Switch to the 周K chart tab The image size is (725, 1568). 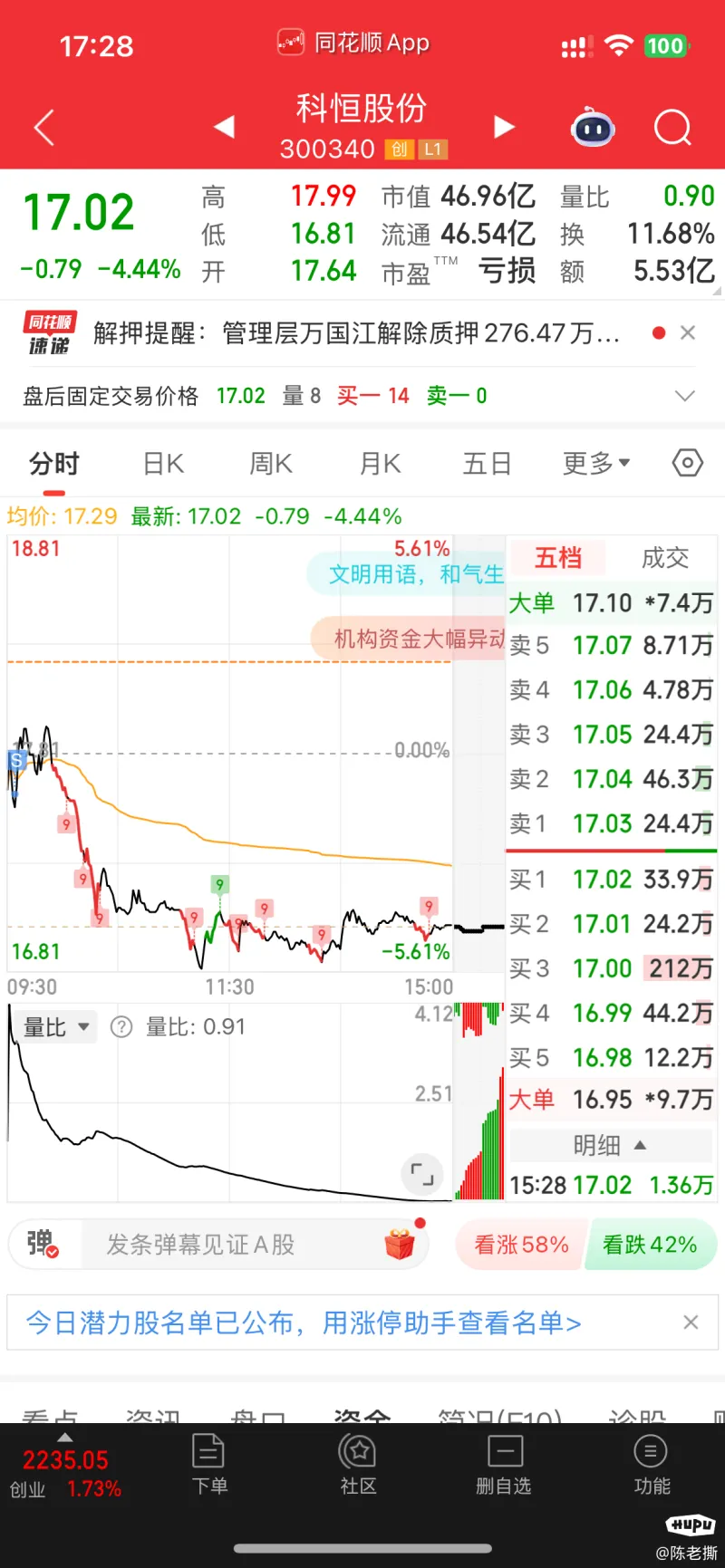click(271, 464)
